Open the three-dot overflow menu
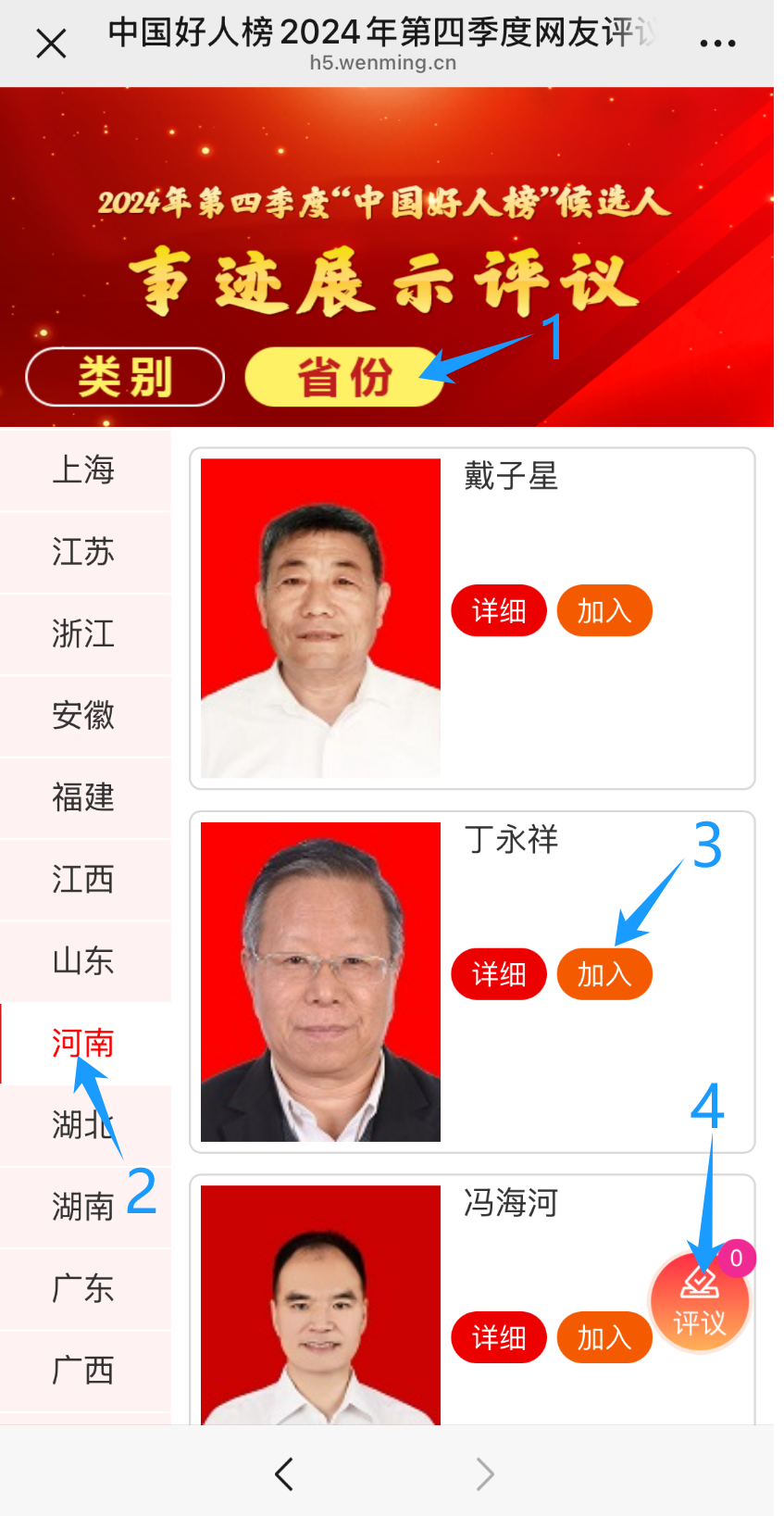This screenshot has width=784, height=1516. (x=717, y=44)
